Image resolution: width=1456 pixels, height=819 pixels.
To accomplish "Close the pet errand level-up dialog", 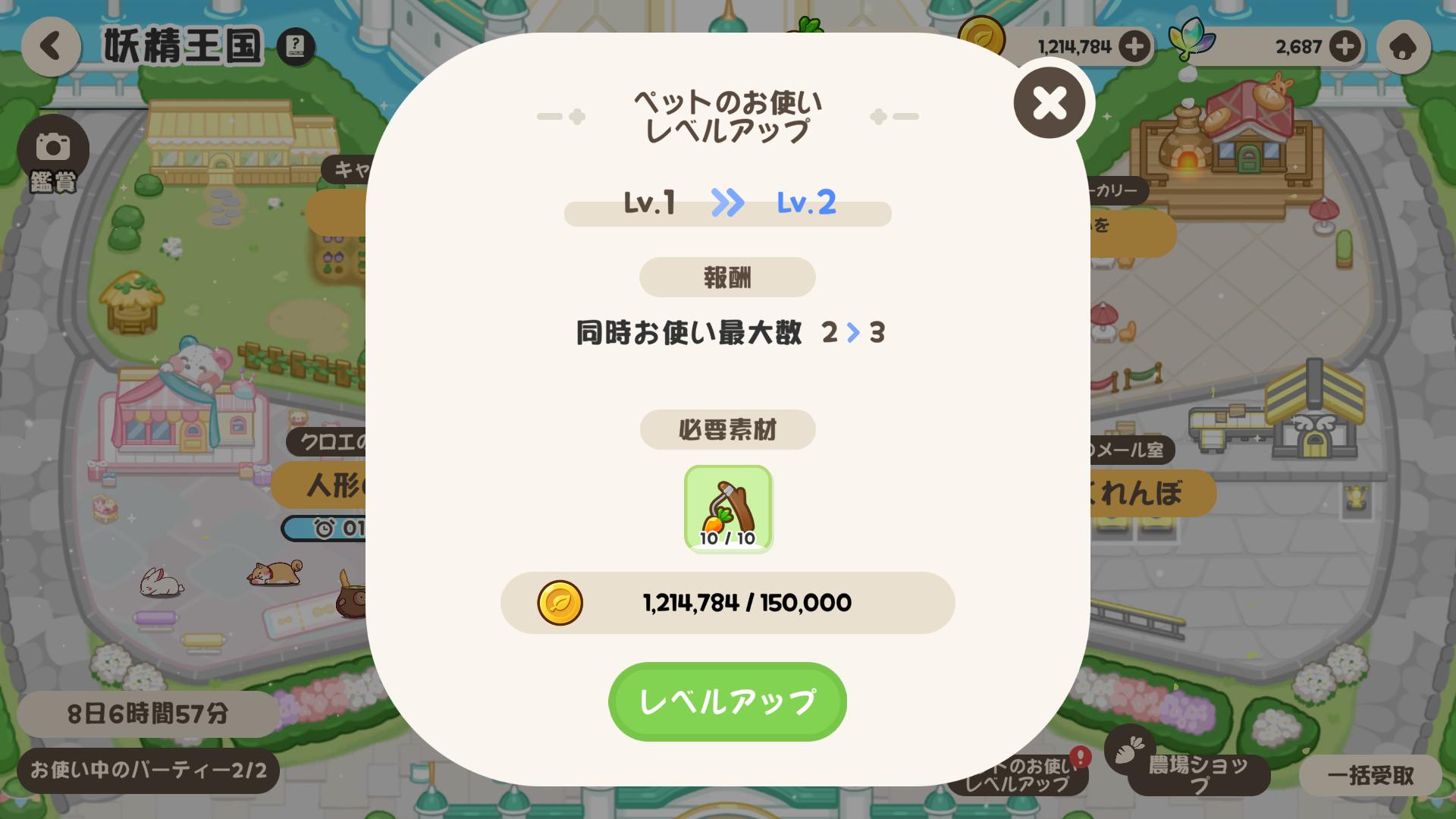I will pyautogui.click(x=1050, y=102).
